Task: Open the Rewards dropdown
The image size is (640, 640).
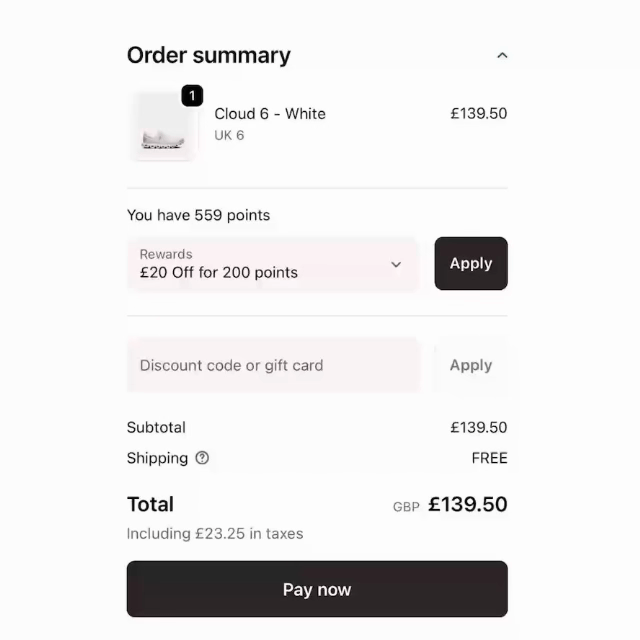Action: click(x=273, y=264)
